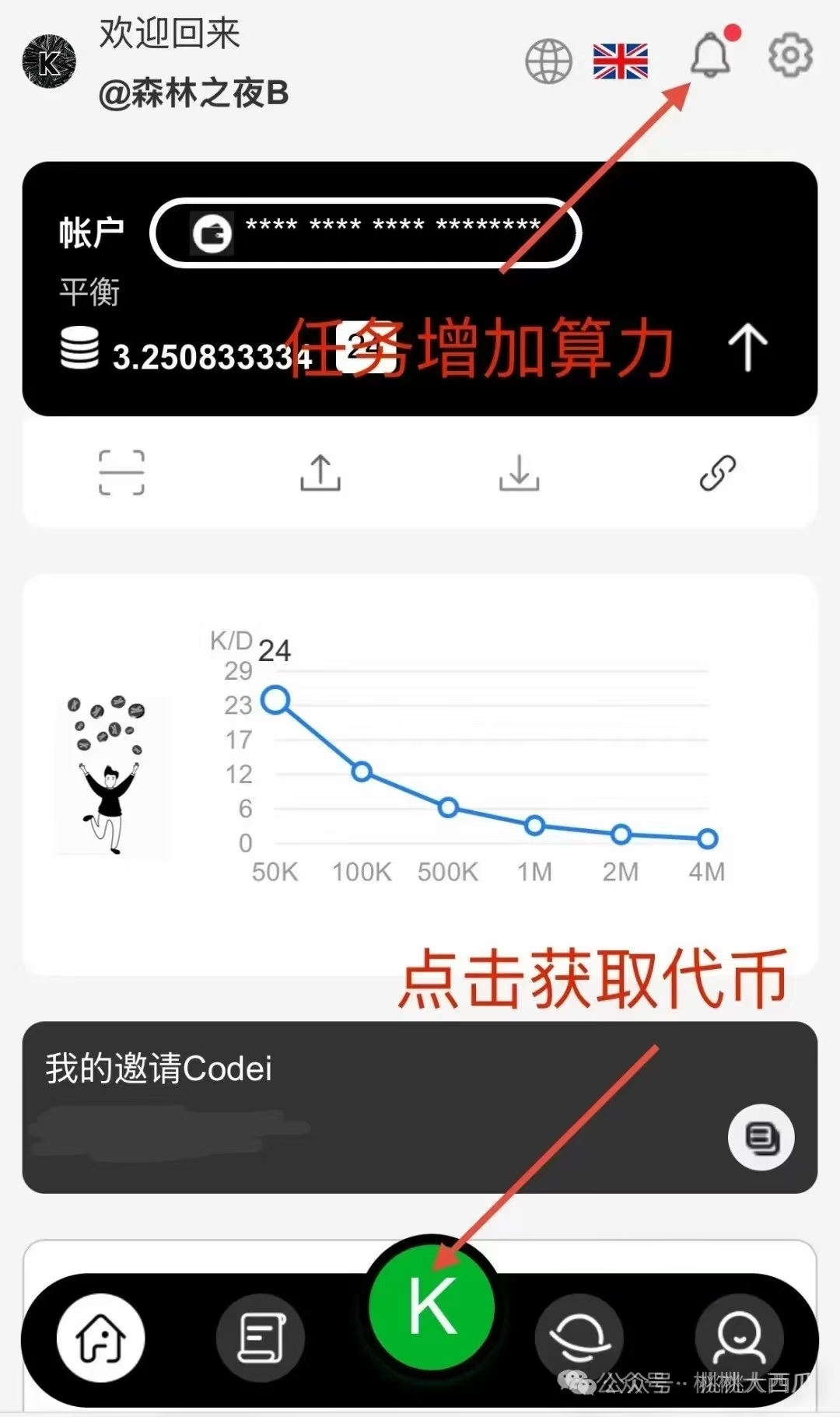Tap the masked wallet address field

pos(366,233)
